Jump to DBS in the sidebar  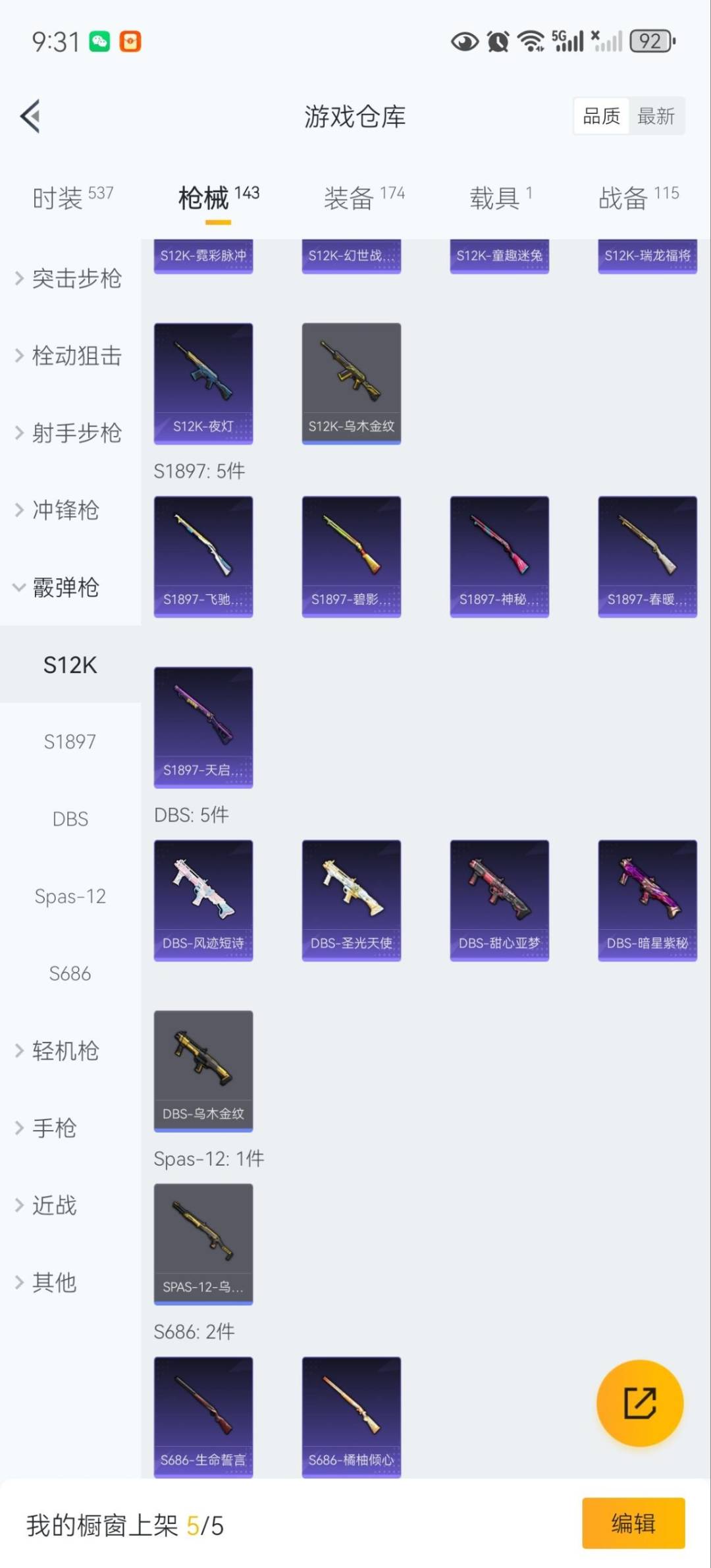pos(70,819)
